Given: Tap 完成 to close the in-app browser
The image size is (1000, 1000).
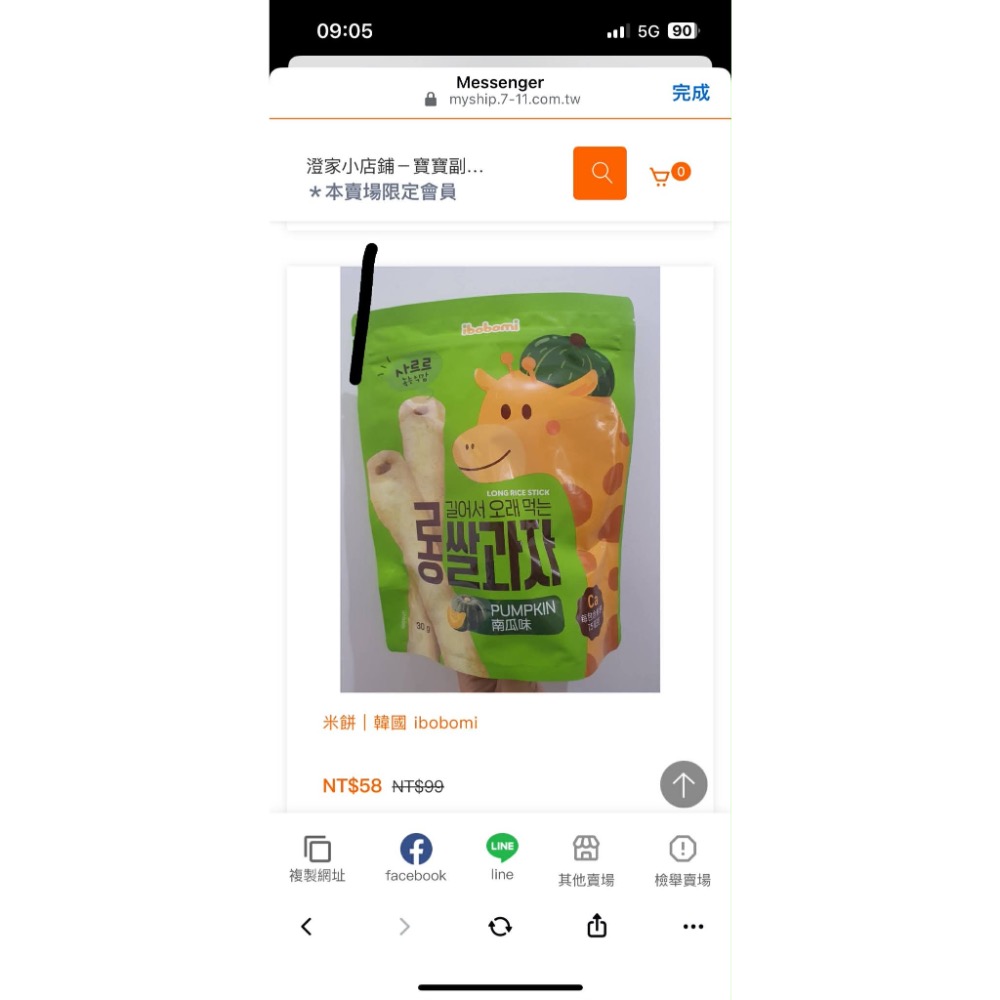Looking at the screenshot, I should 690,93.
